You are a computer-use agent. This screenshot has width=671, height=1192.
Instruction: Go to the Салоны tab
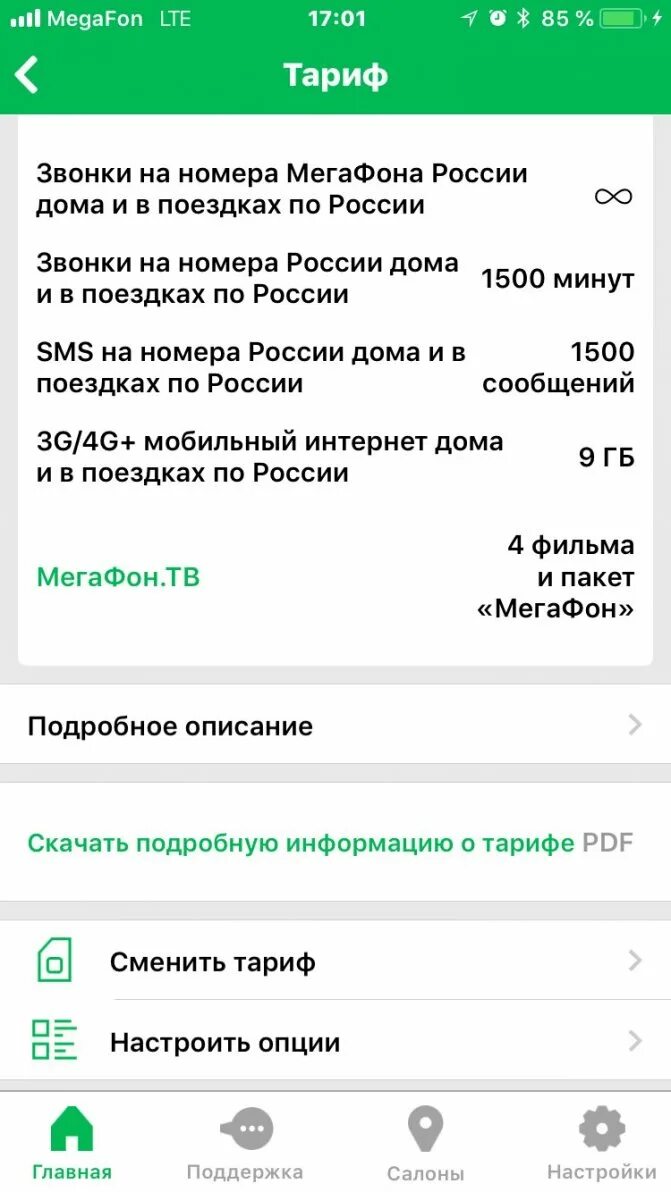click(425, 1142)
